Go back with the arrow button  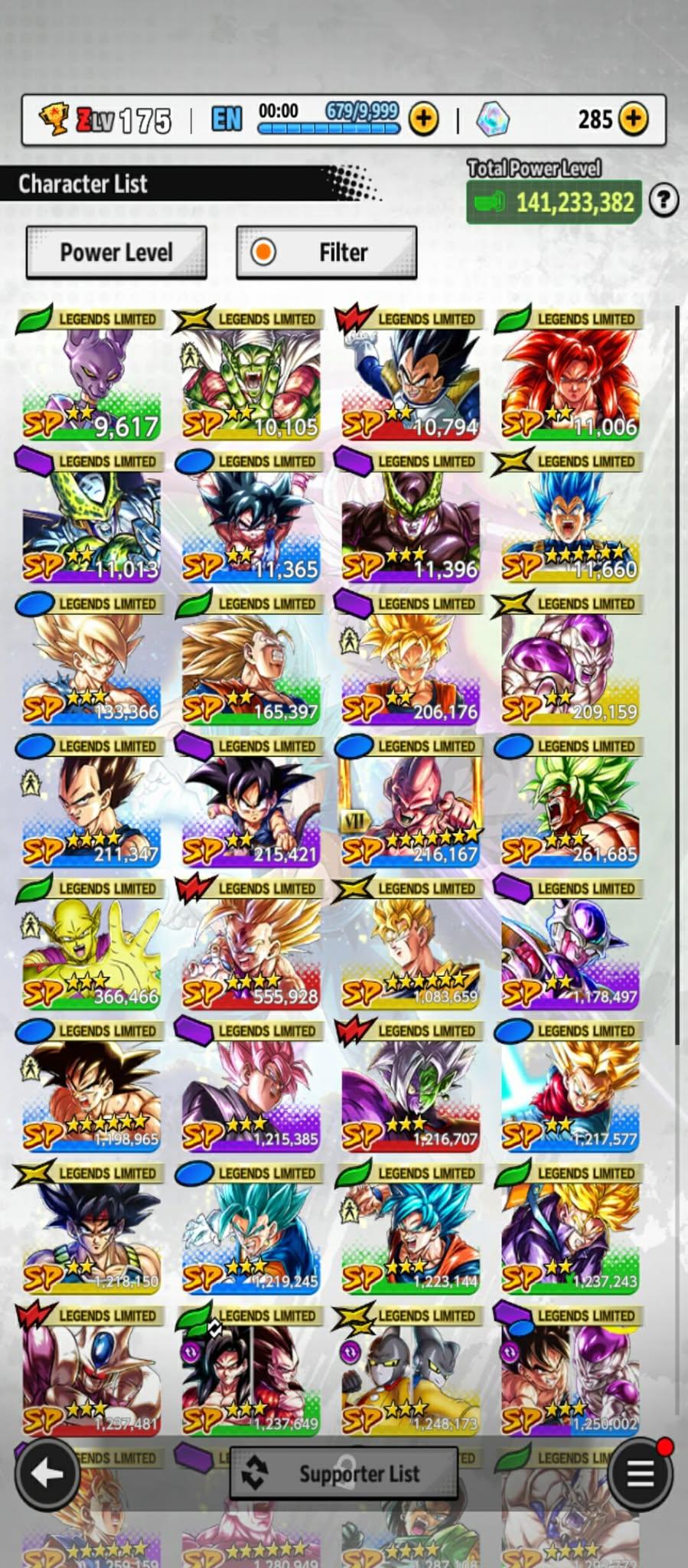click(47, 1472)
